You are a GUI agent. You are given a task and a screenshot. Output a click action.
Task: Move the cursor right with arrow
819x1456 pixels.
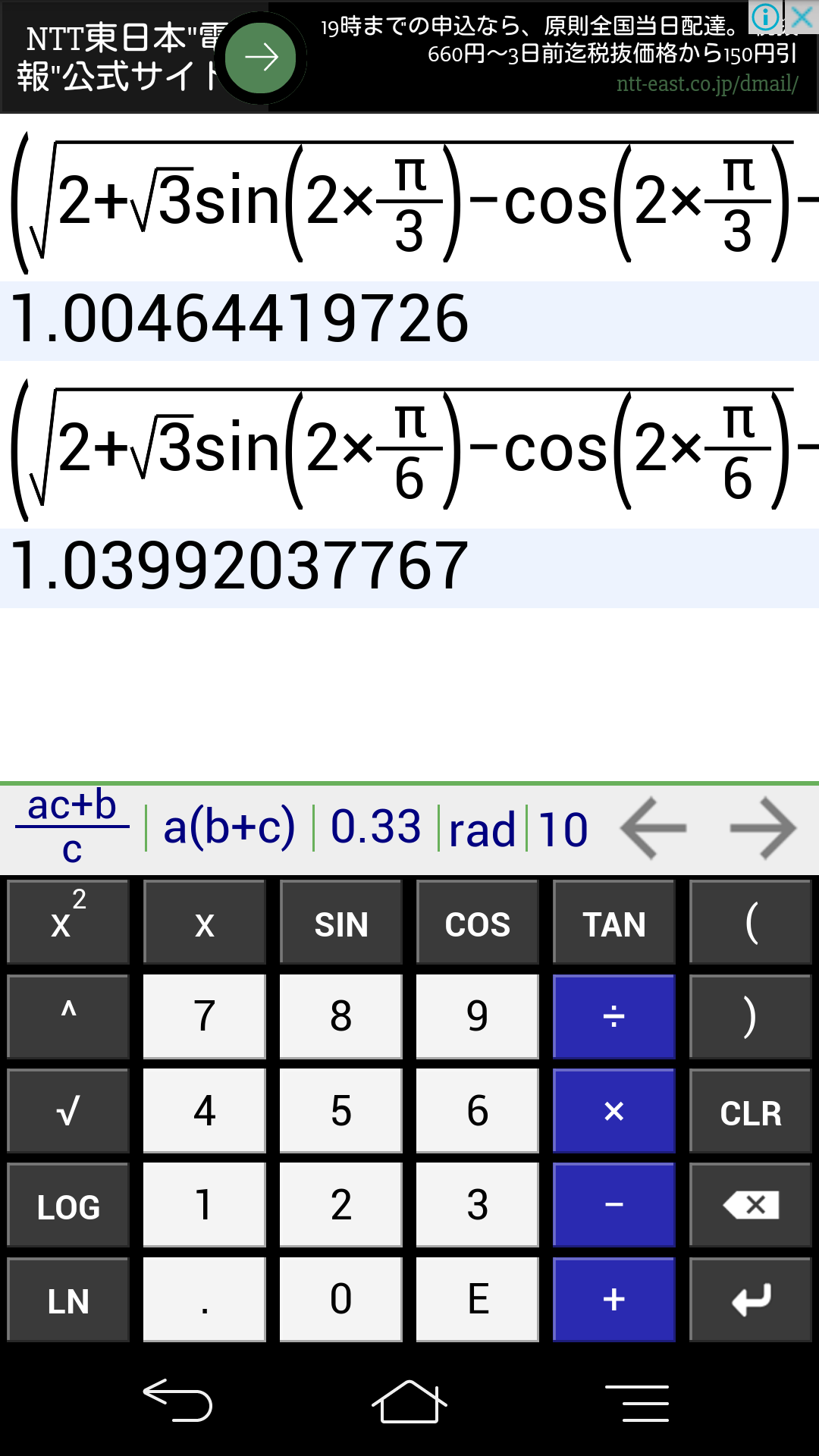(763, 828)
